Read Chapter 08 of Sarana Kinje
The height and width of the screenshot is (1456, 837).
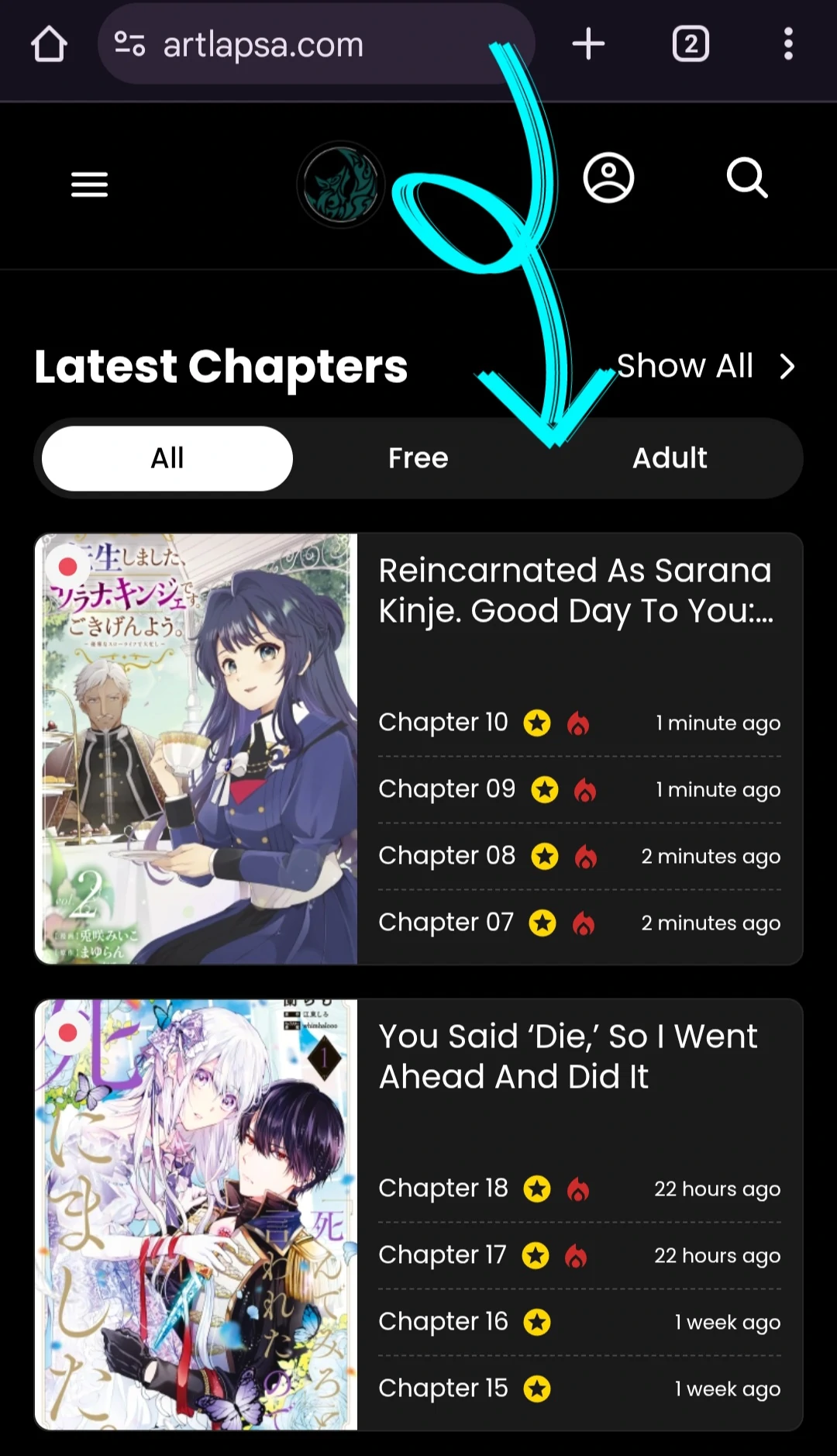(446, 856)
